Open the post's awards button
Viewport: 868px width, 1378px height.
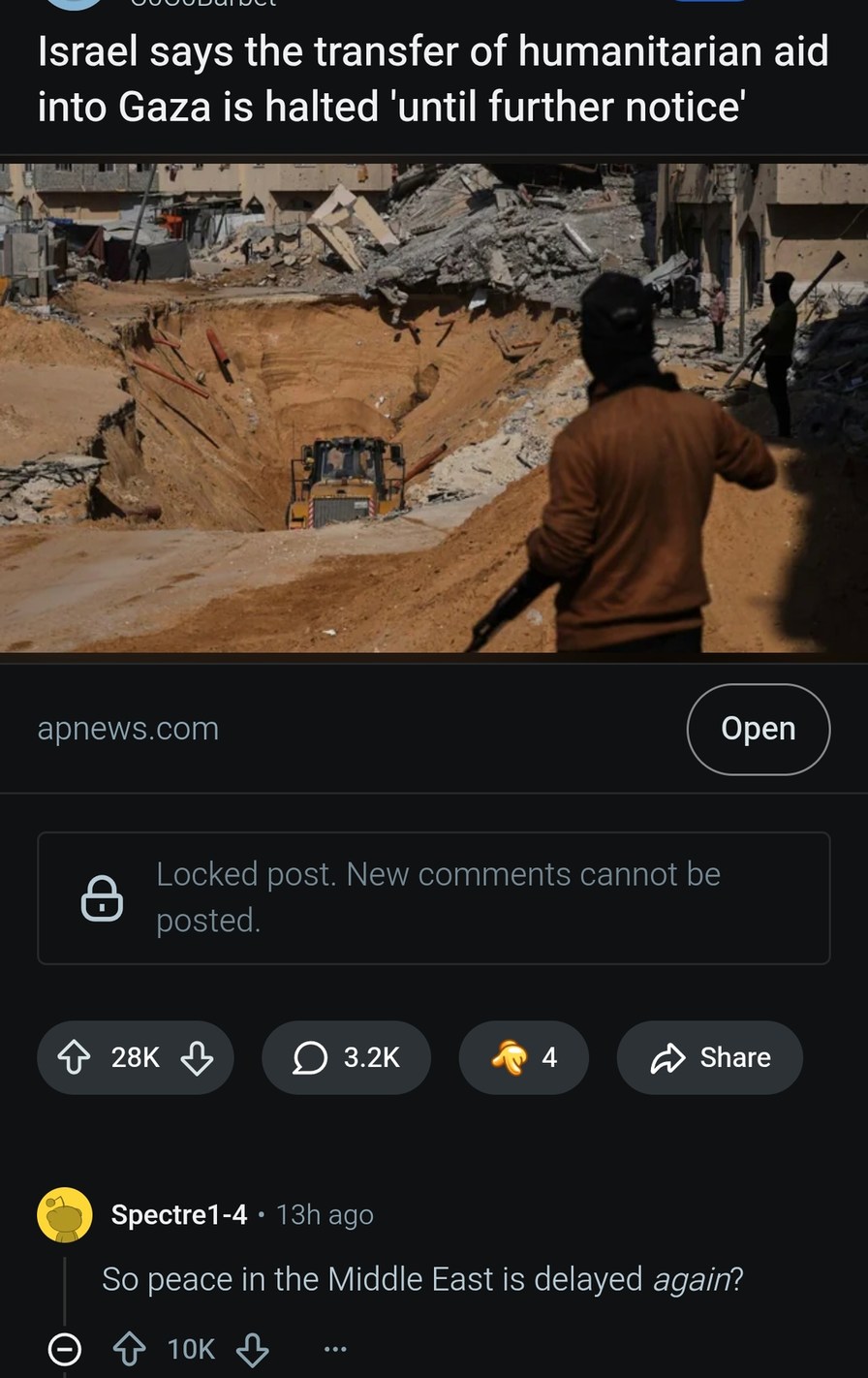523,1057
